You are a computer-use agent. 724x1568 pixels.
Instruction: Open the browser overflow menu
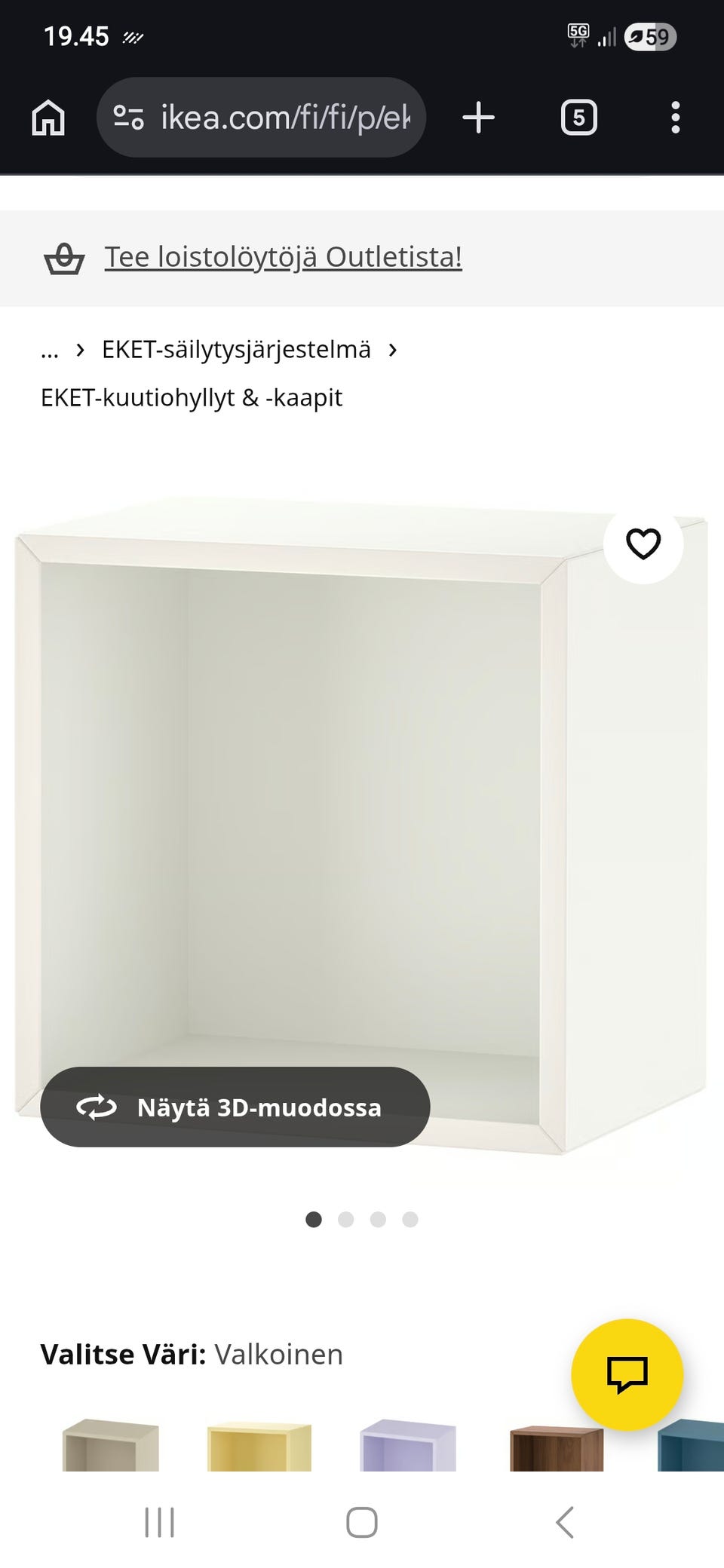[x=675, y=118]
